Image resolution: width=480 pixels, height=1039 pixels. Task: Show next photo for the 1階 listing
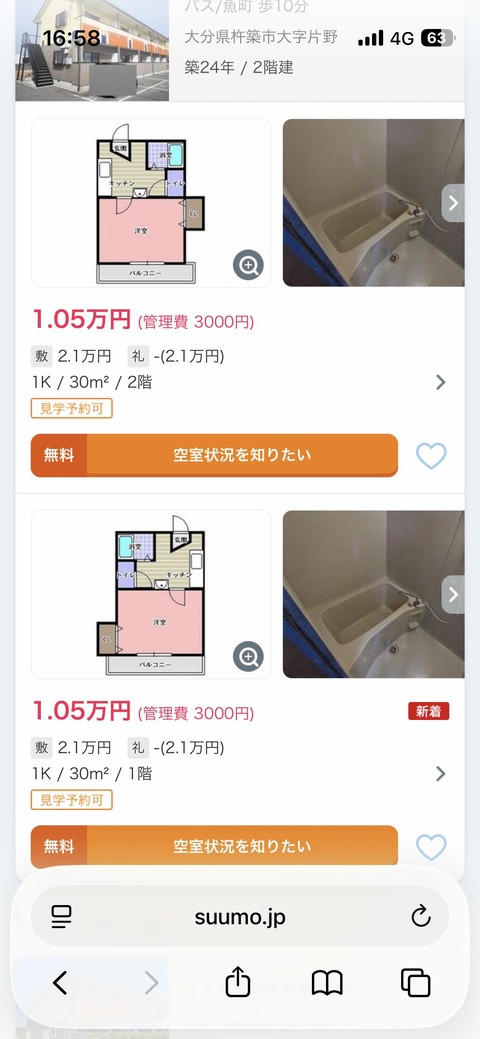click(453, 594)
